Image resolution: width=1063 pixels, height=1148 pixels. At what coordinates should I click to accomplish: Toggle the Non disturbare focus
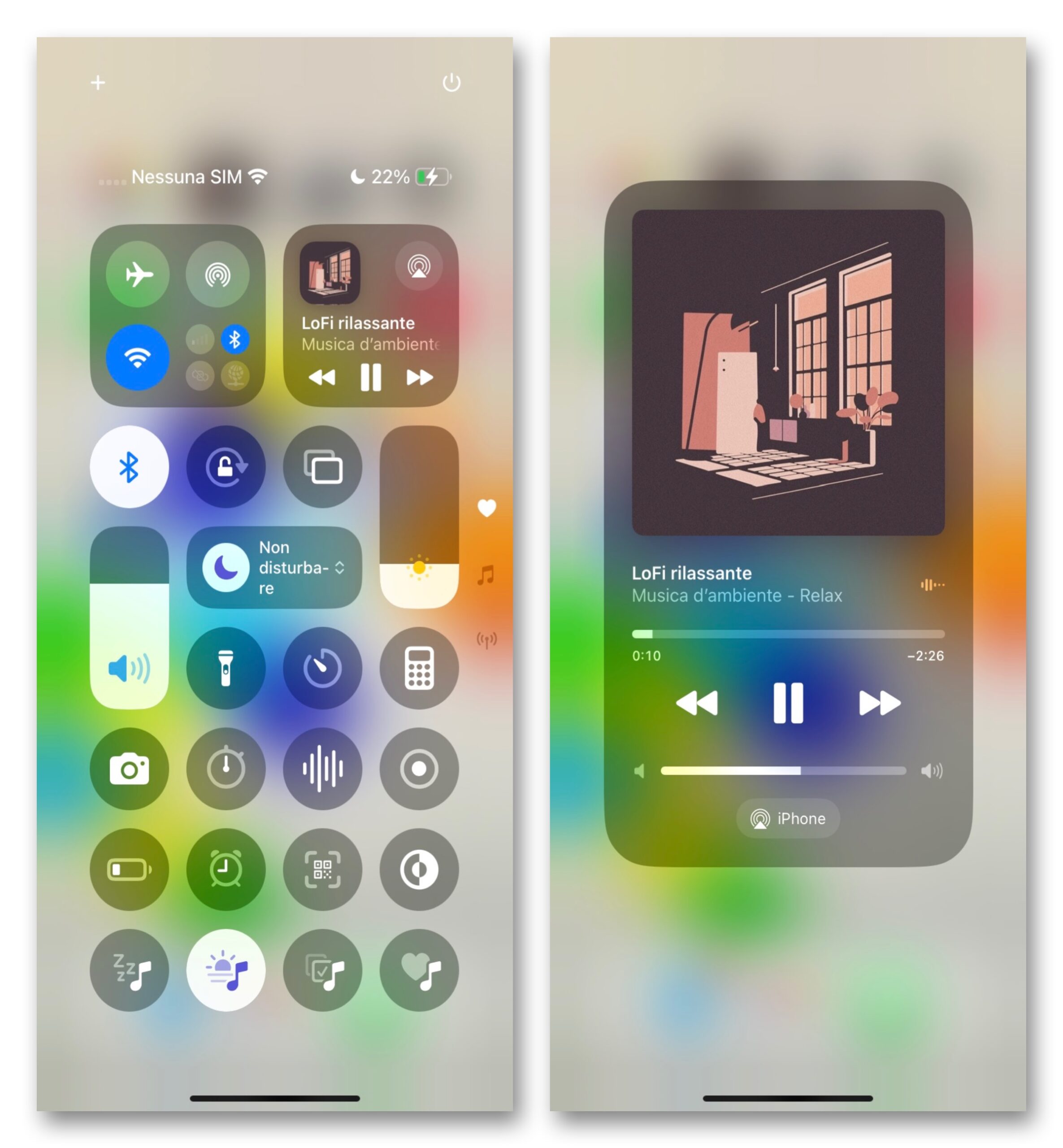point(226,568)
